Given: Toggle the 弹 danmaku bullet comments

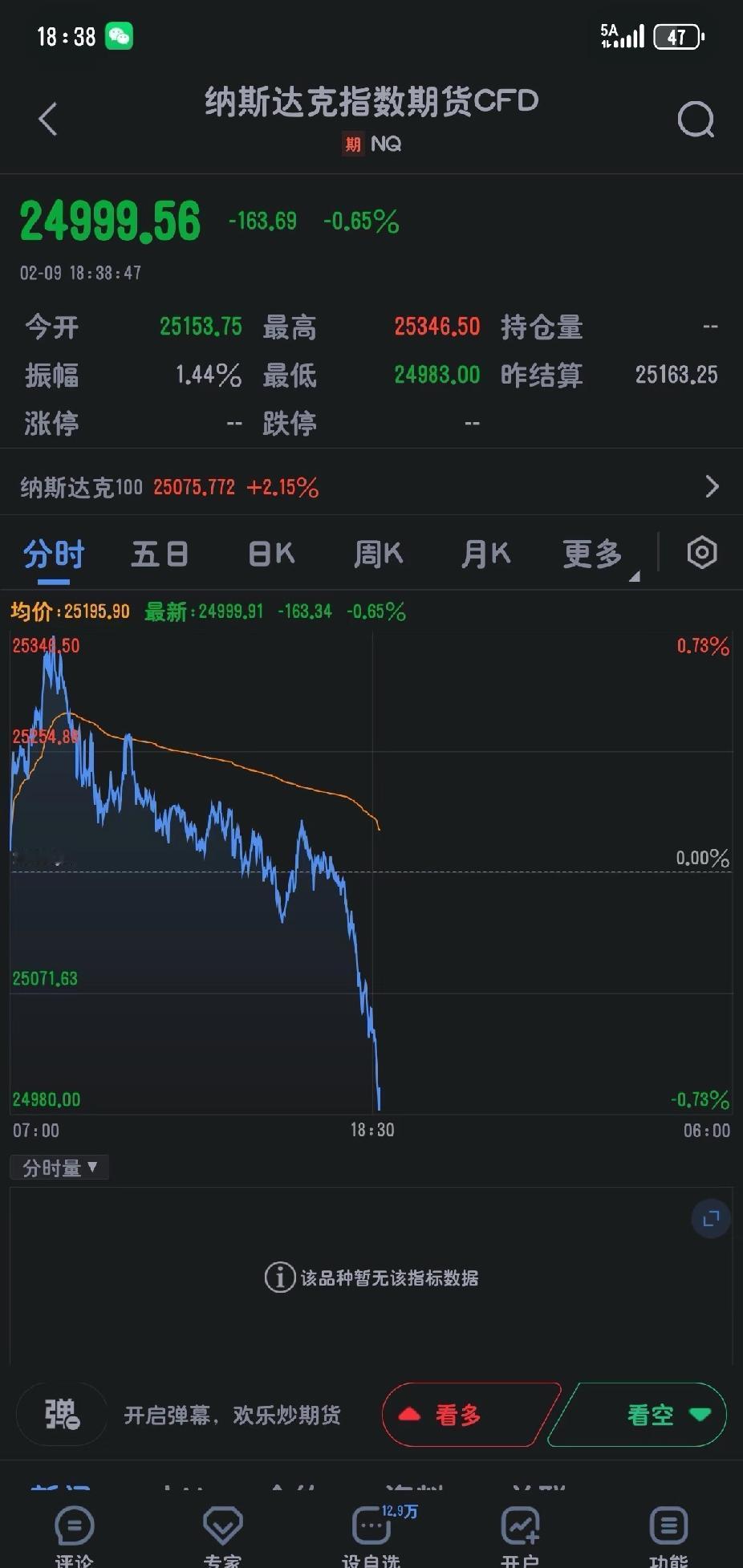Looking at the screenshot, I should pos(61,1415).
